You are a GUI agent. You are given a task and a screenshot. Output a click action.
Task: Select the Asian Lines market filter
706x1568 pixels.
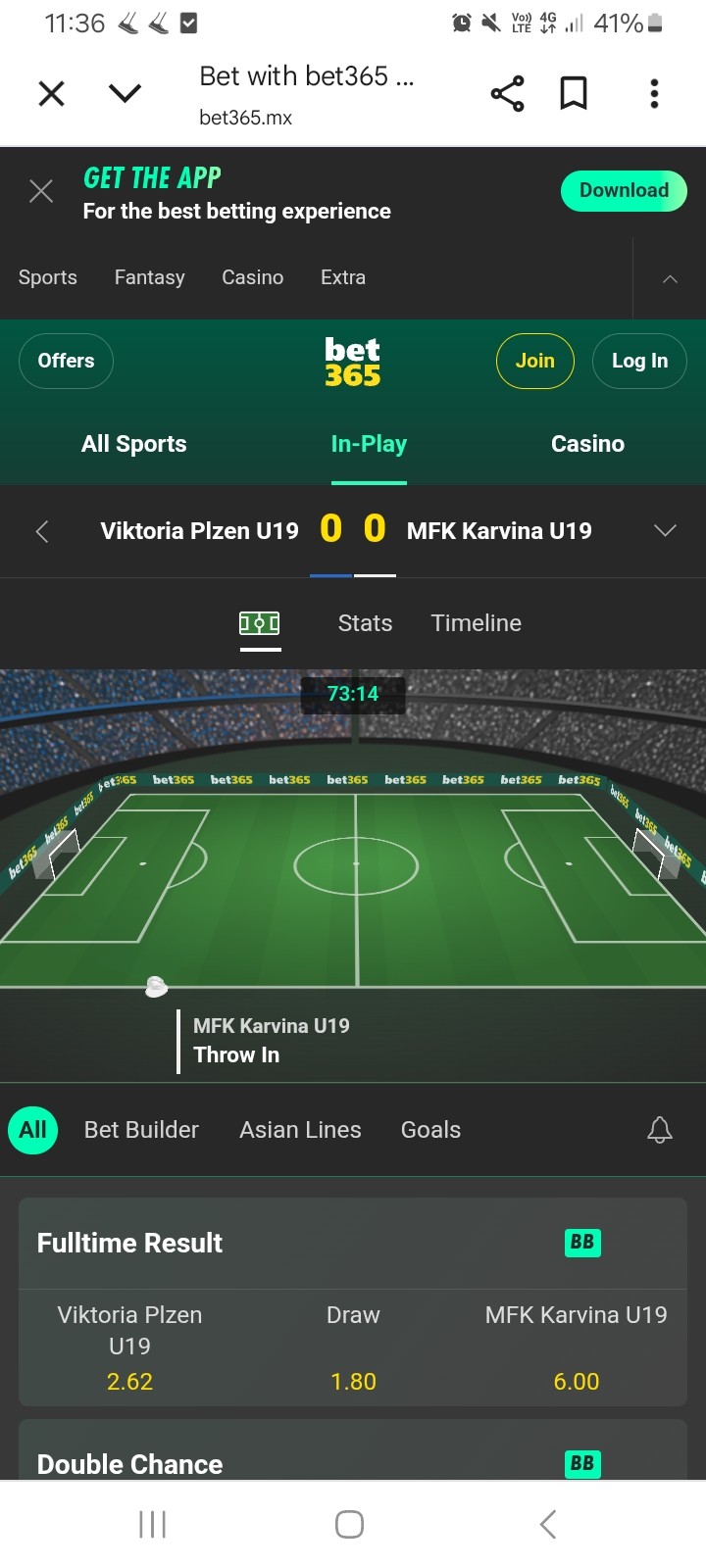pos(300,1130)
